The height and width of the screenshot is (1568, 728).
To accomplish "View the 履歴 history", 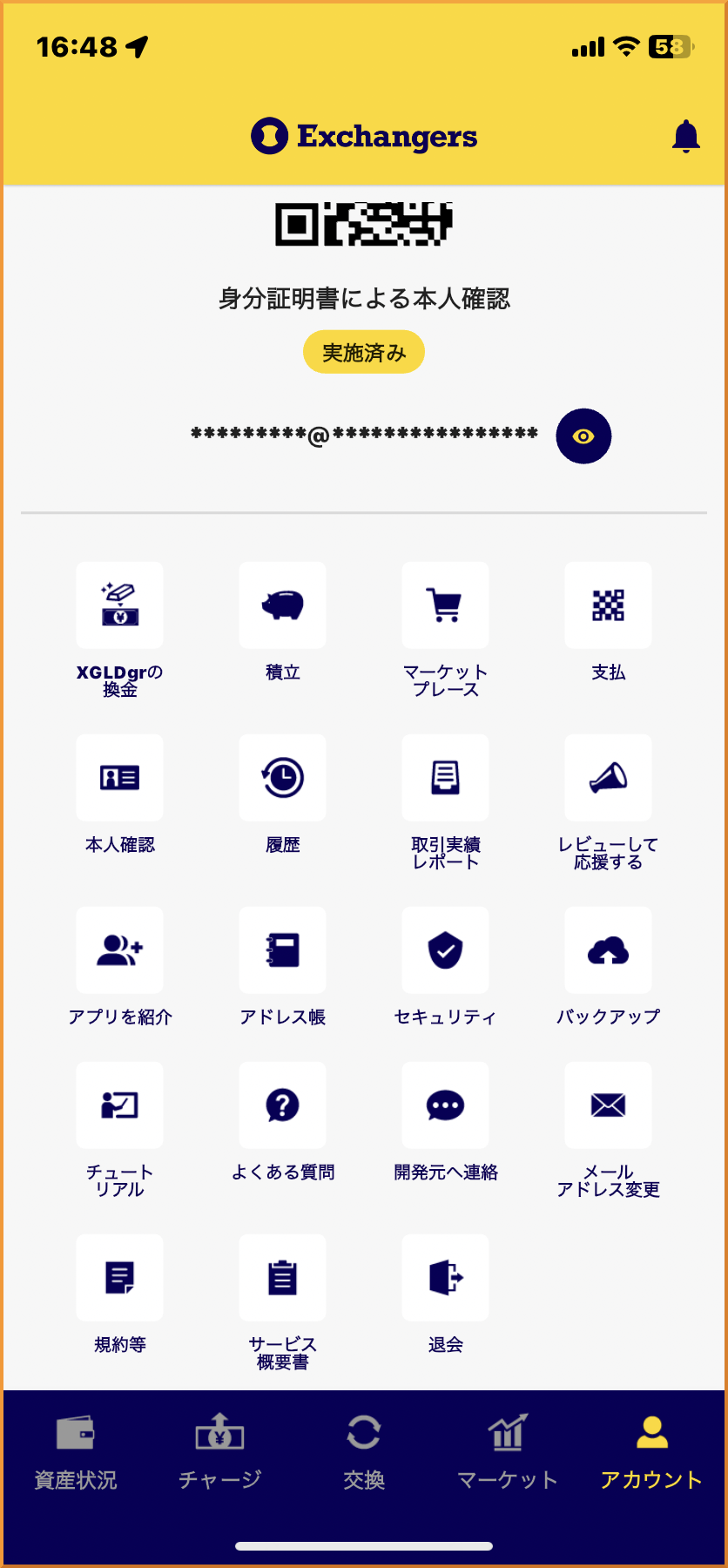I will click(x=282, y=778).
